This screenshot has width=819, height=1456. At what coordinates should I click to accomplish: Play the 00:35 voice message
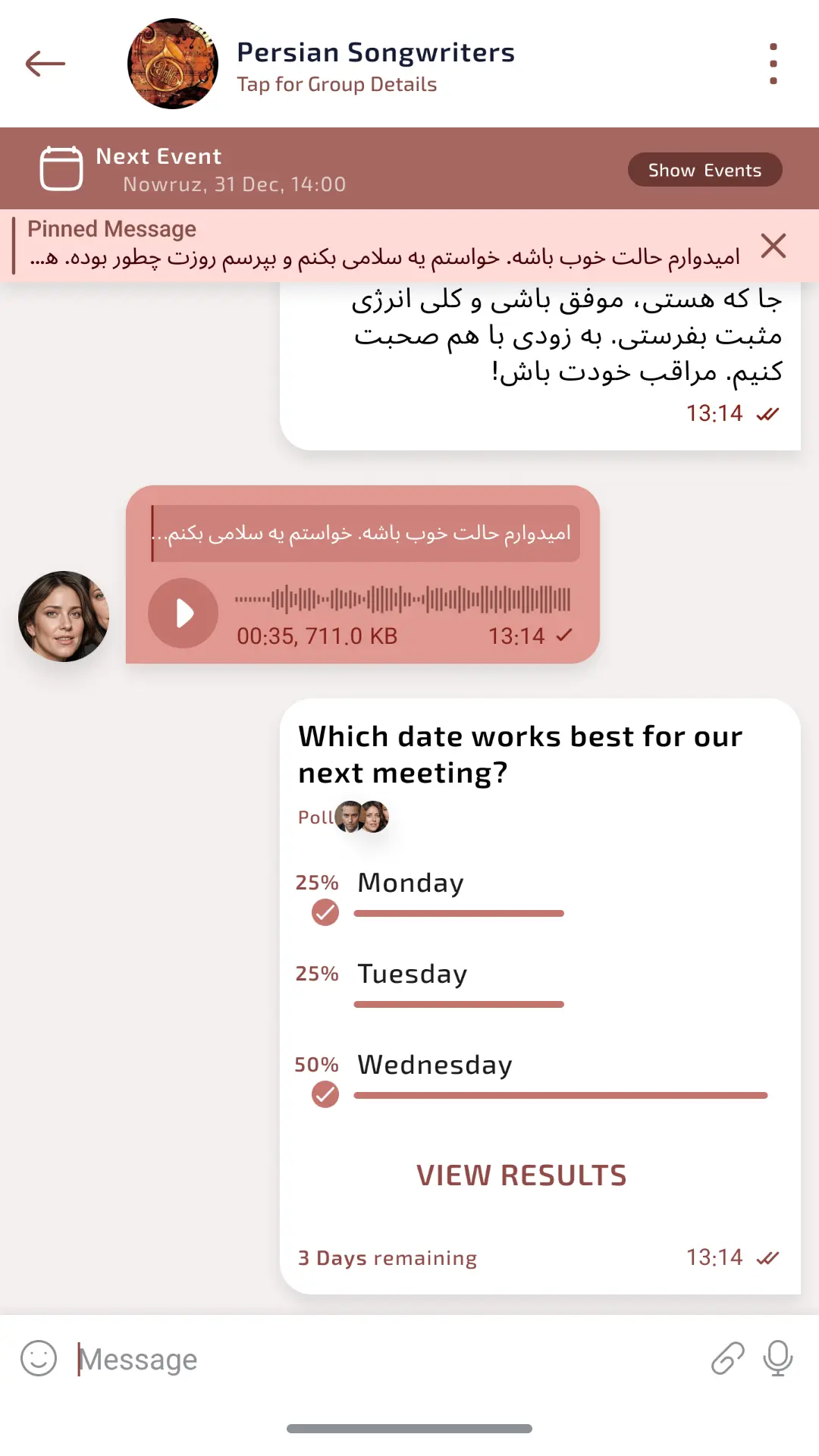click(183, 613)
